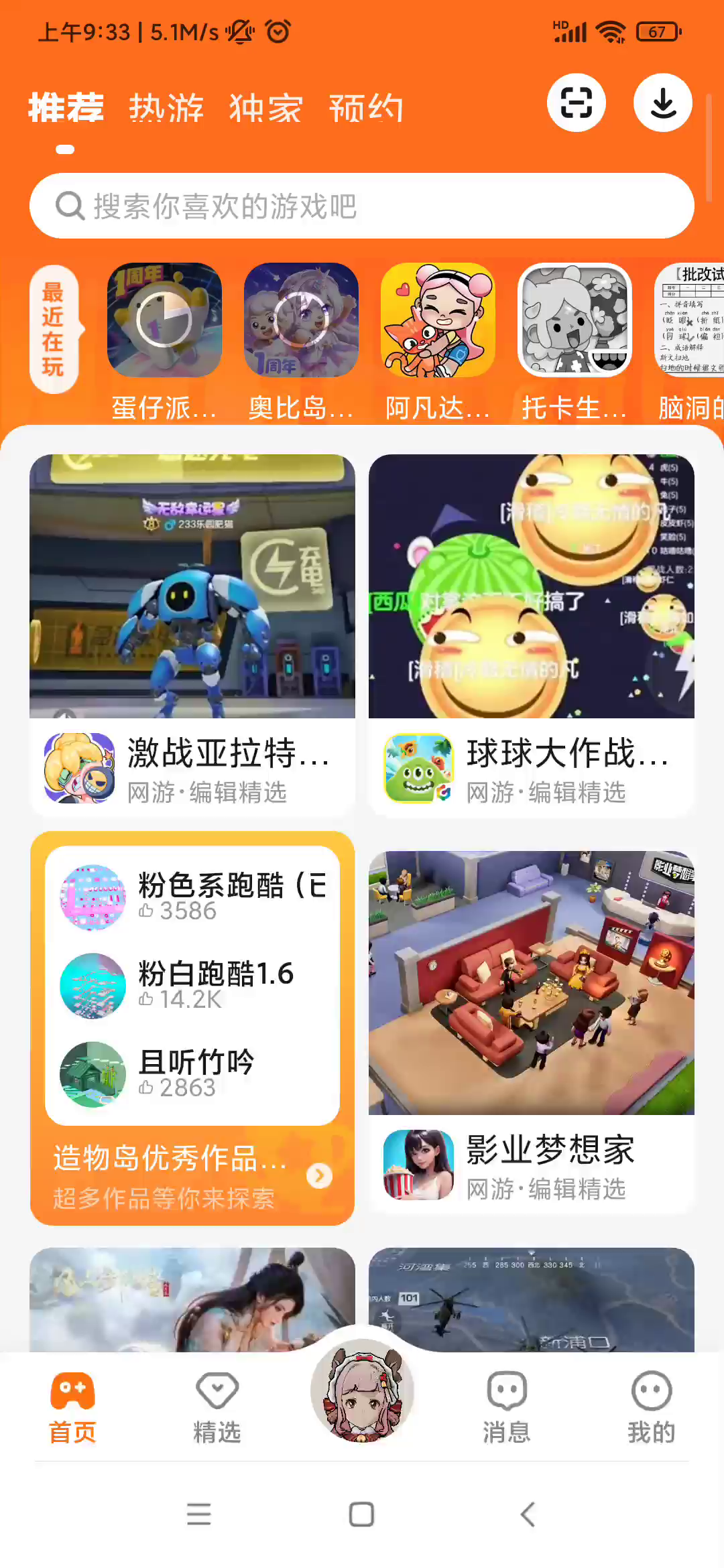The image size is (724, 1568).
Task: Switch to the 热游 tab
Action: (166, 108)
